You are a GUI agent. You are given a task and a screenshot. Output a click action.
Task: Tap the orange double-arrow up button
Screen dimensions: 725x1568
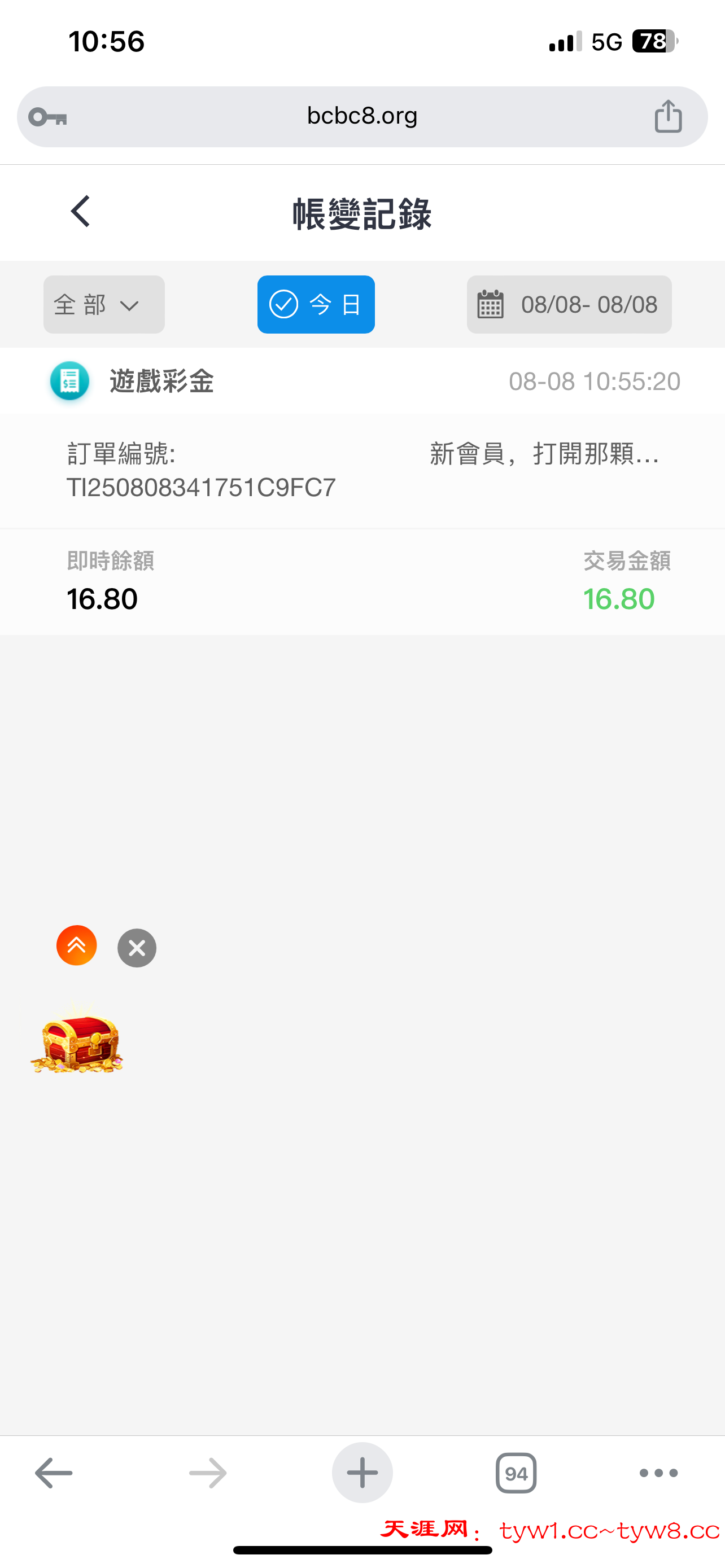point(77,945)
